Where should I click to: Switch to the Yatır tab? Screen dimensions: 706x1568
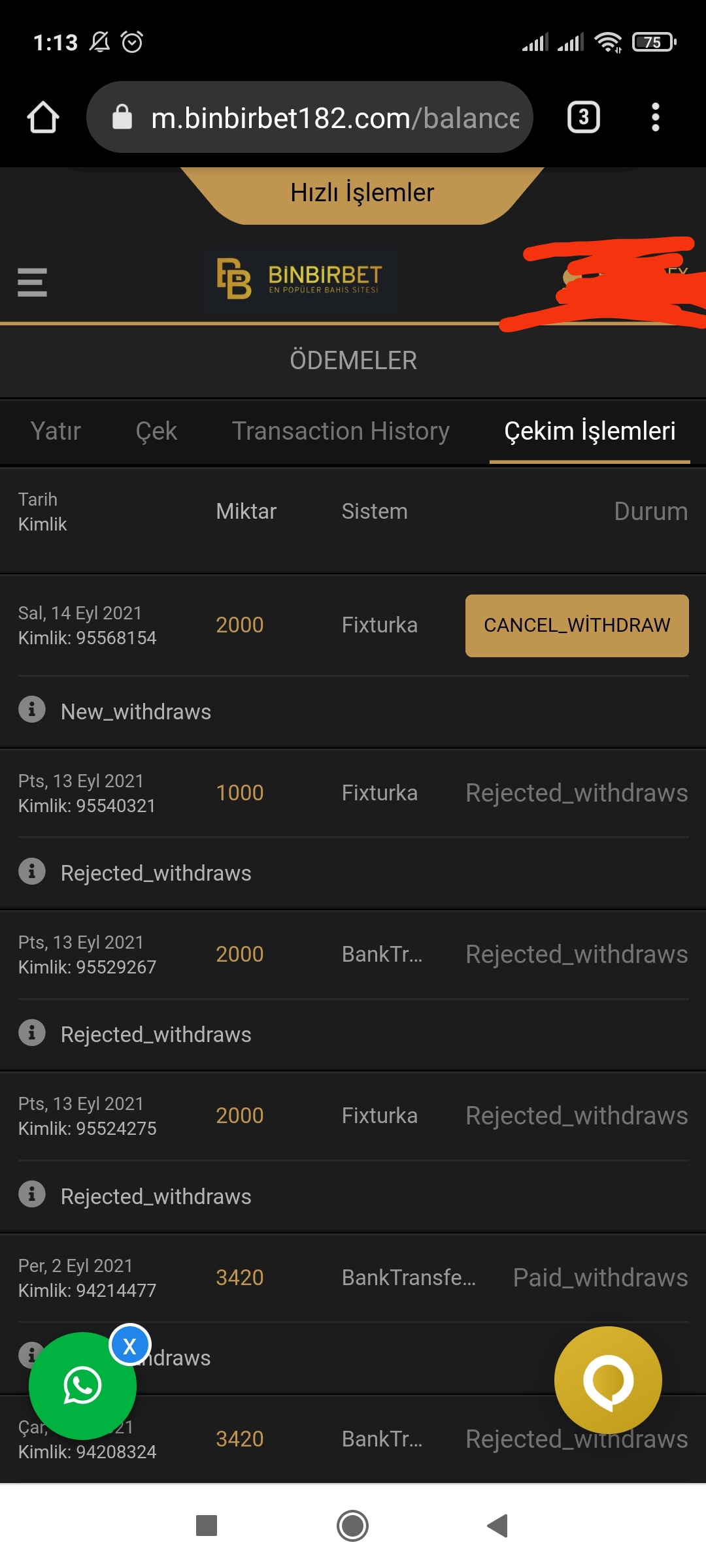pos(56,431)
